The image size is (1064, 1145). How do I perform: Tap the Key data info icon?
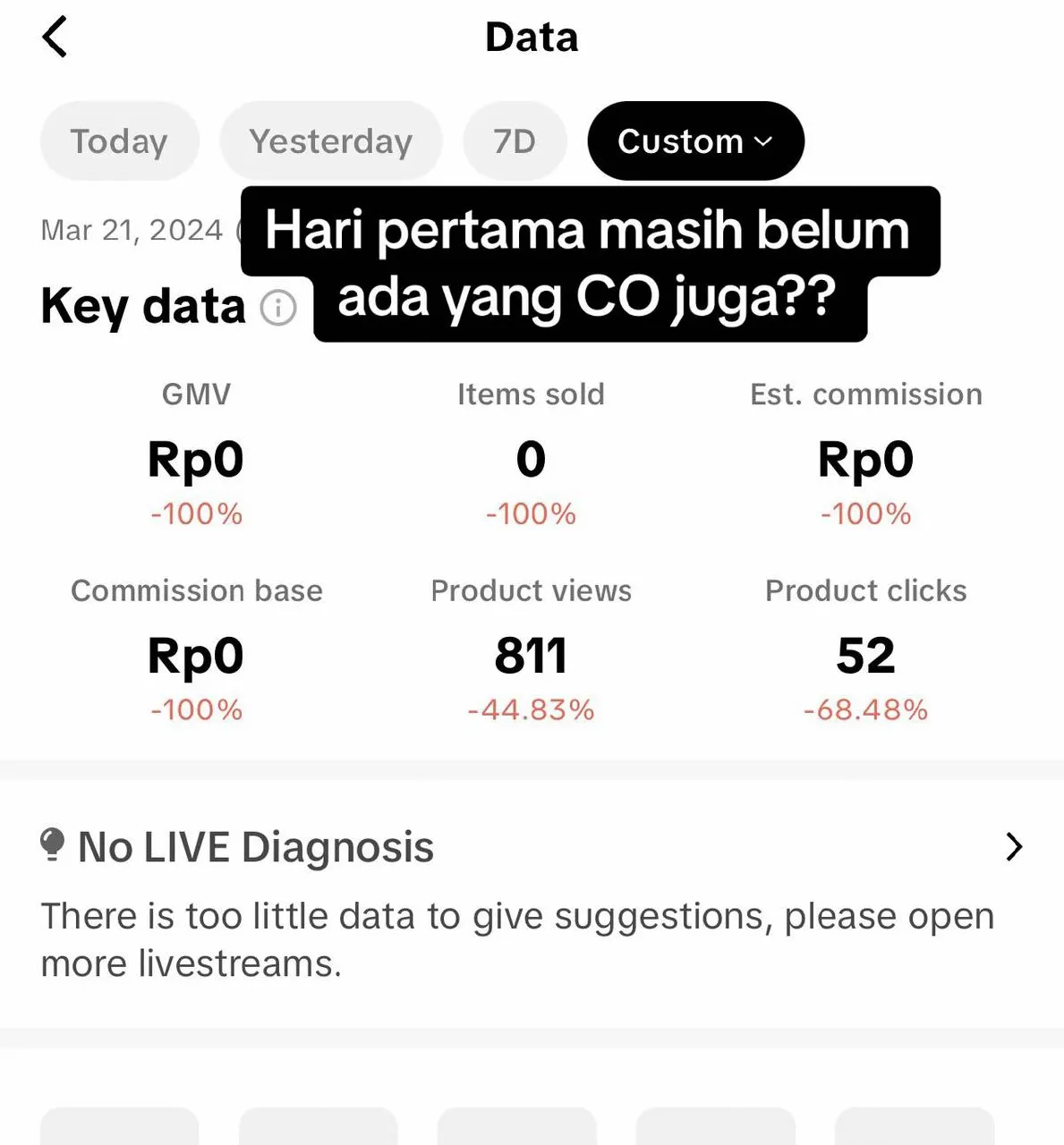278,308
